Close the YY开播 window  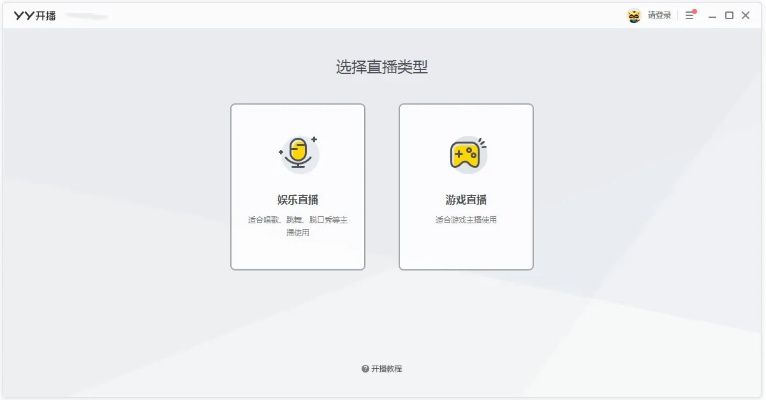(746, 16)
